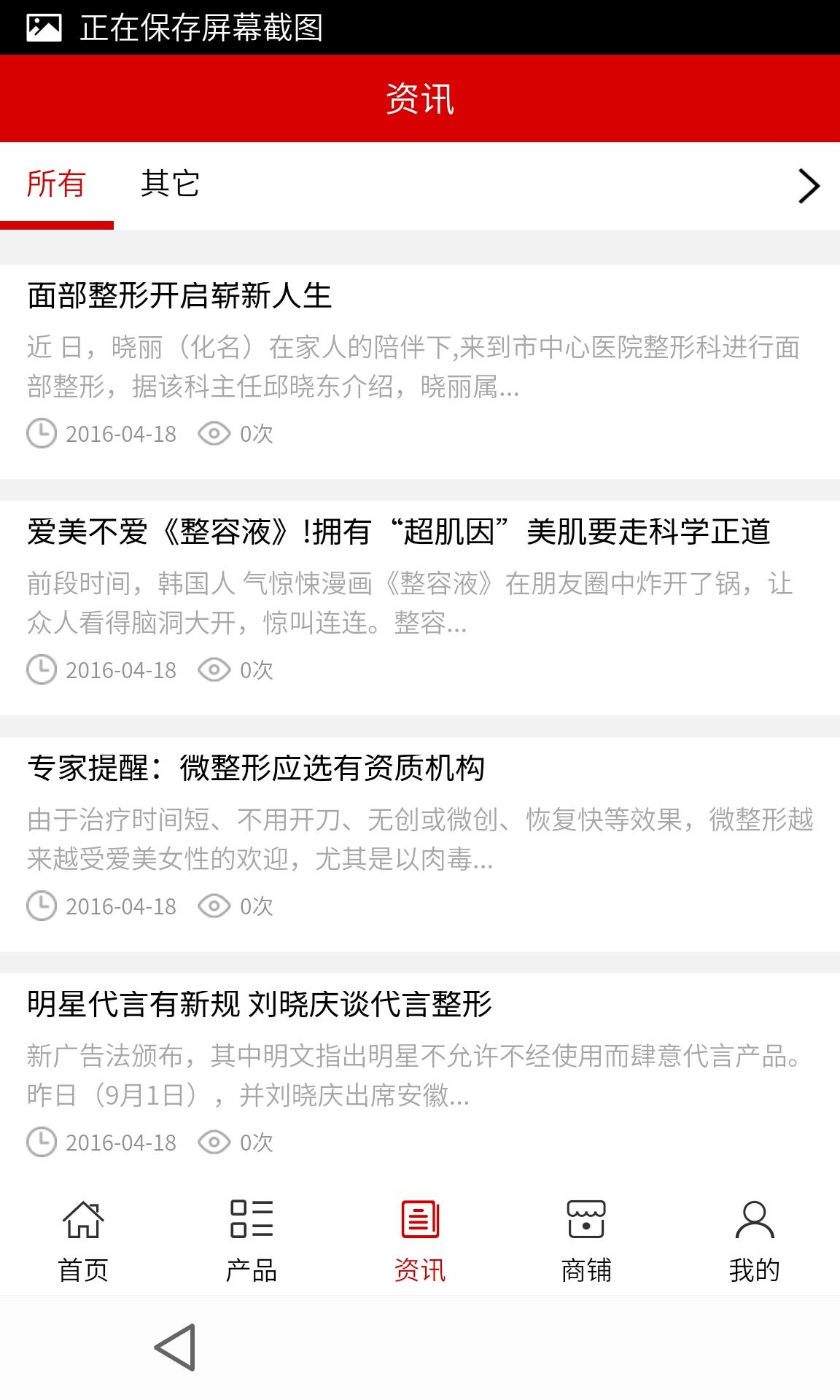Image resolution: width=840 pixels, height=1400 pixels.
Task: Tap the system back button
Action: tap(175, 1347)
